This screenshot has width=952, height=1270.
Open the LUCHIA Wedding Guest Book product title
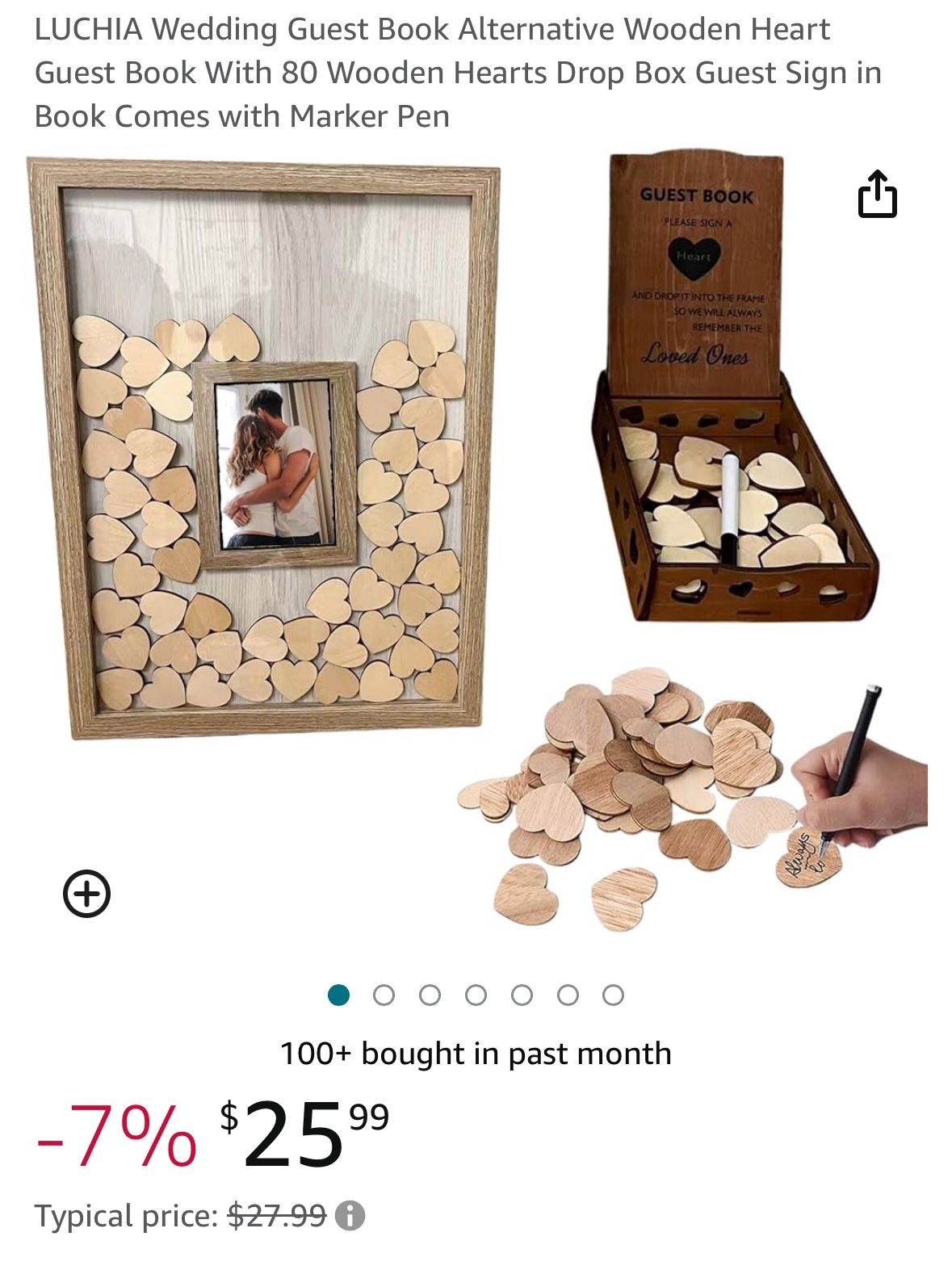pos(457,72)
